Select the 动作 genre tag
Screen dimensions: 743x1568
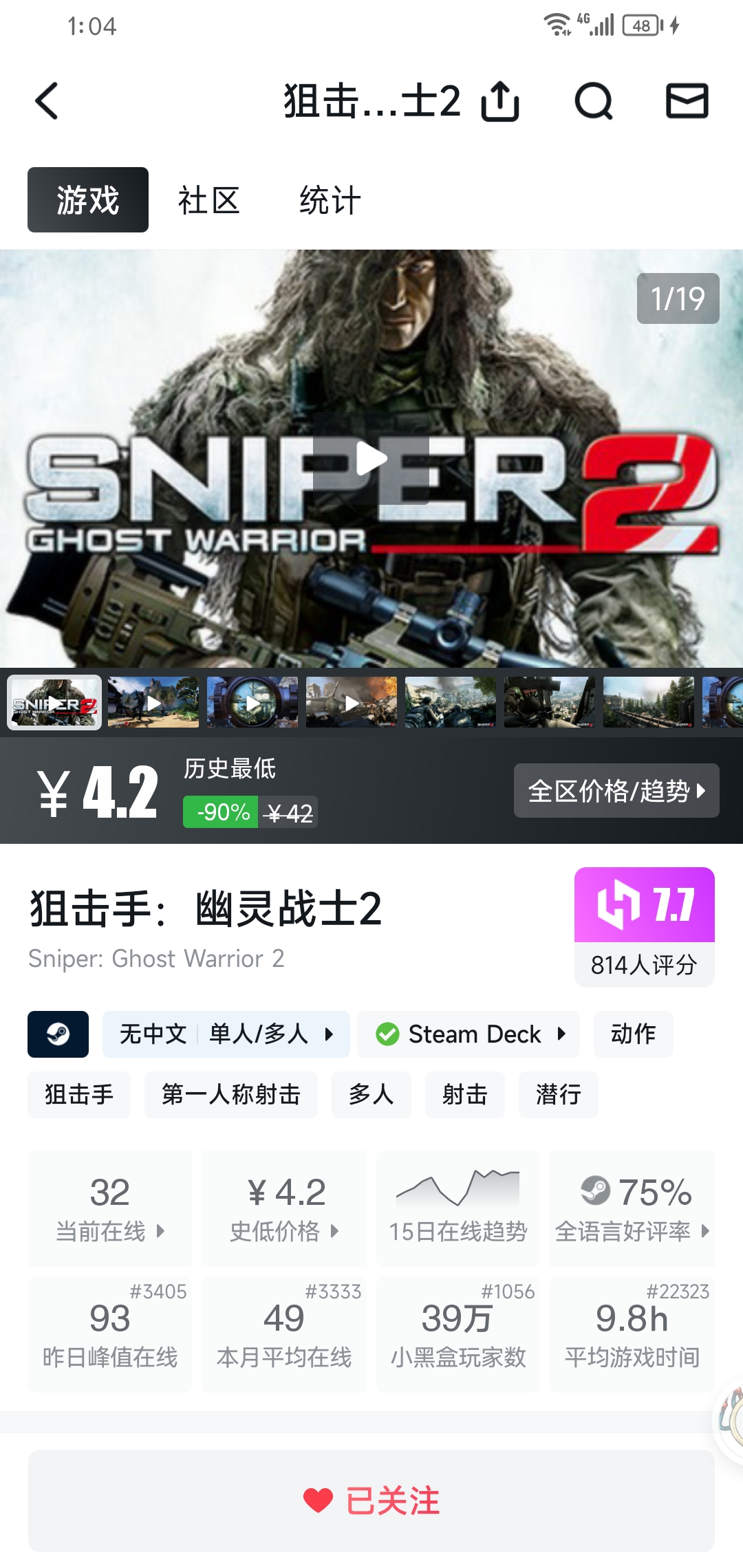click(633, 1034)
